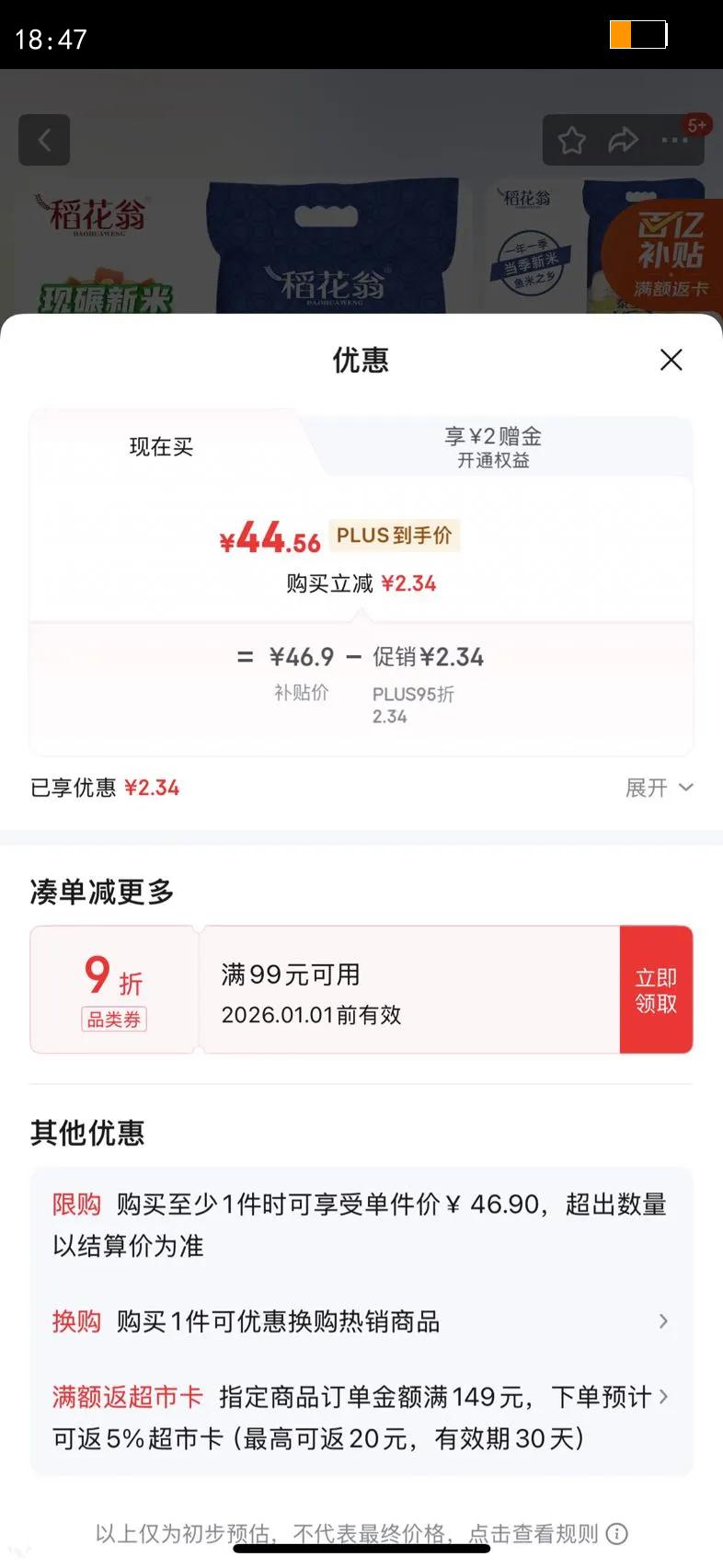723x1568 pixels.
Task: Expand 已享优惠 details via 展开
Action: pyautogui.click(x=659, y=788)
